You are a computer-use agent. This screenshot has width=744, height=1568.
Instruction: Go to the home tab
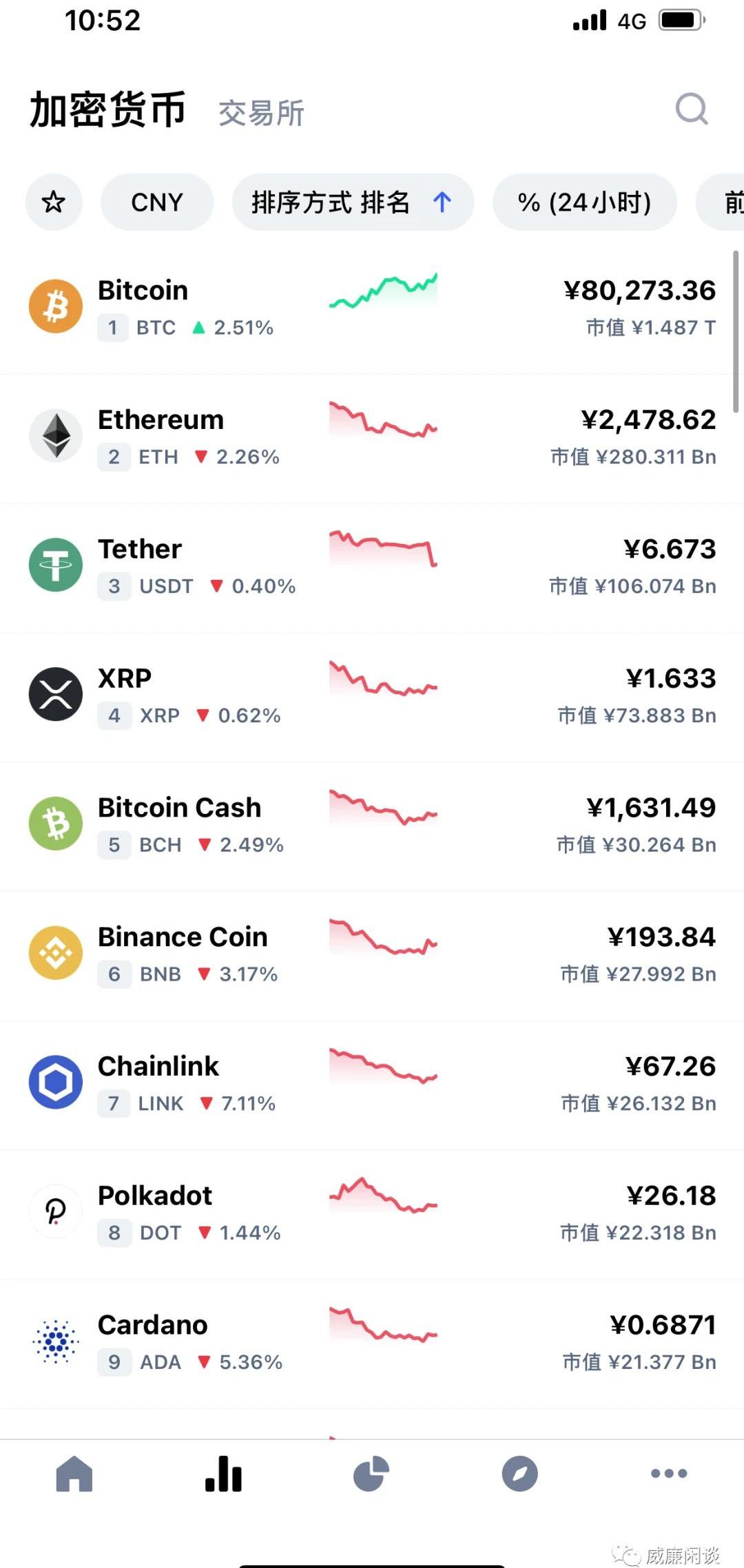point(74,1474)
